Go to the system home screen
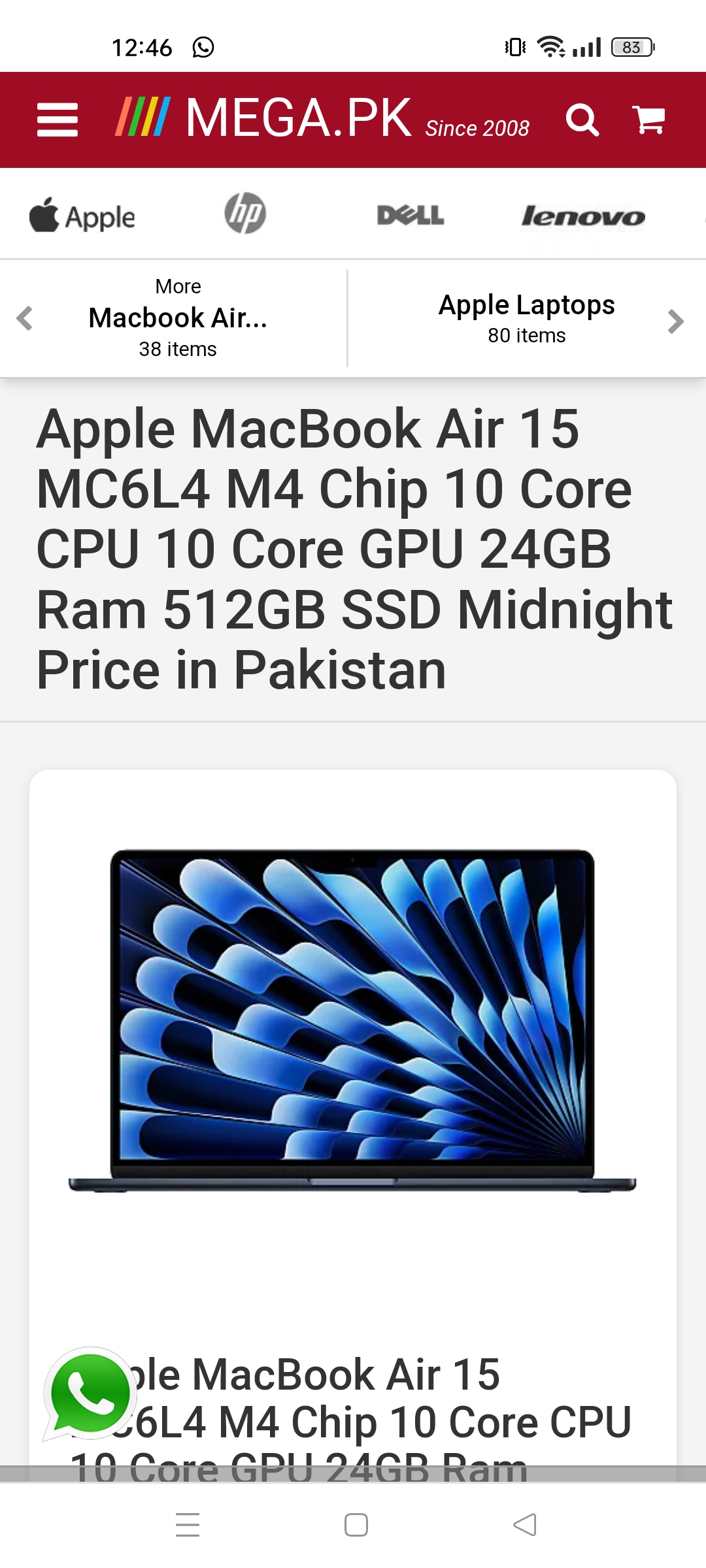The width and height of the screenshot is (706, 1568). click(356, 1525)
